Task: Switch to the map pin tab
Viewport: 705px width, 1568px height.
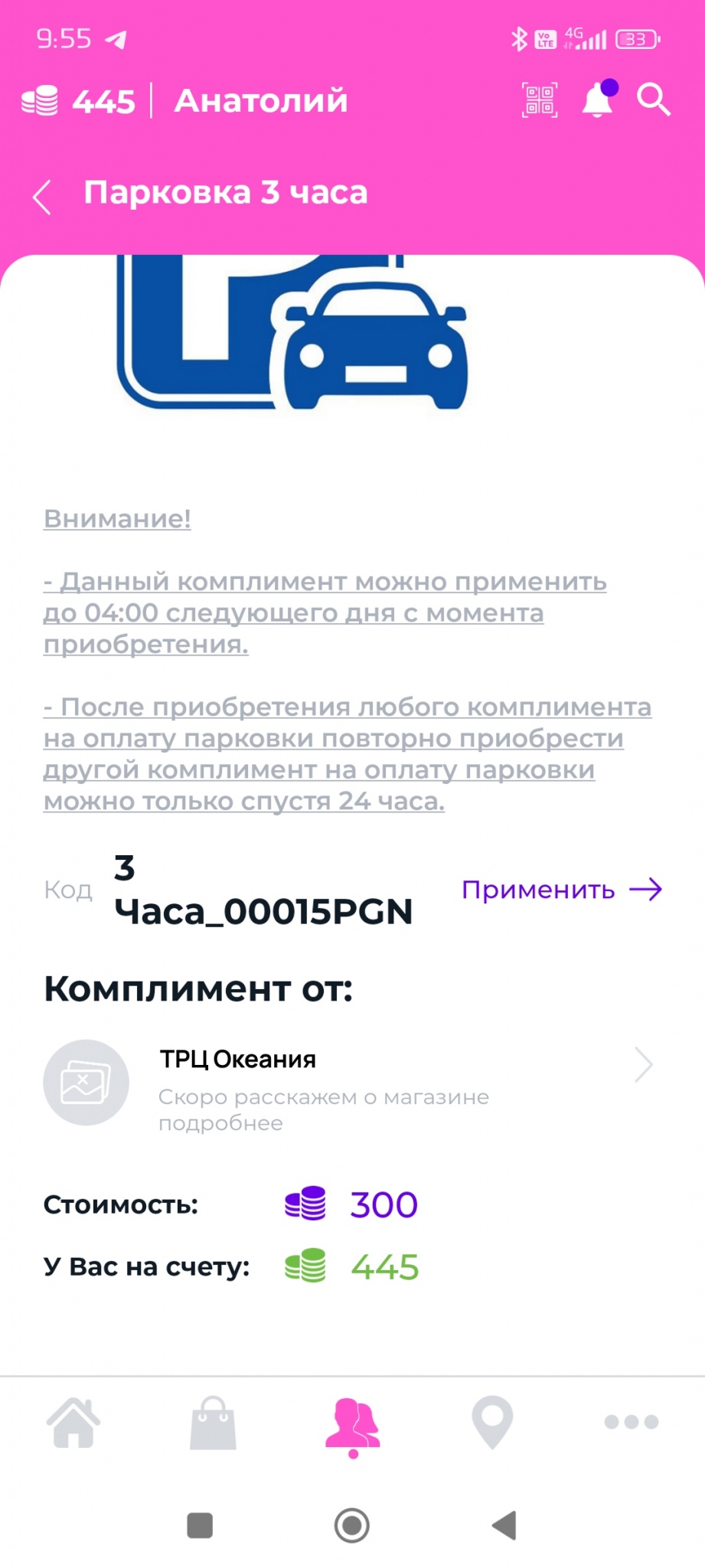Action: (492, 1422)
